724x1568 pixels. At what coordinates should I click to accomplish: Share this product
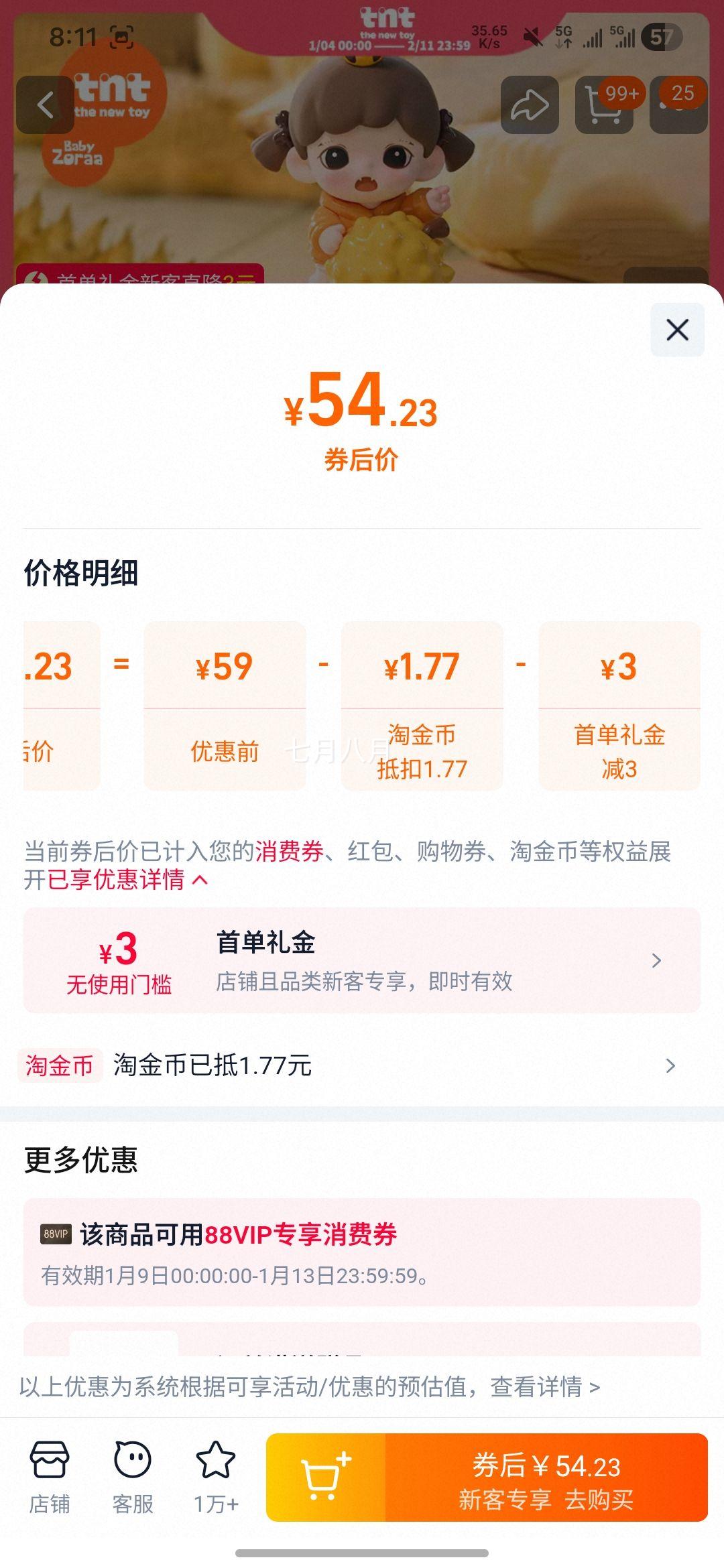click(530, 105)
